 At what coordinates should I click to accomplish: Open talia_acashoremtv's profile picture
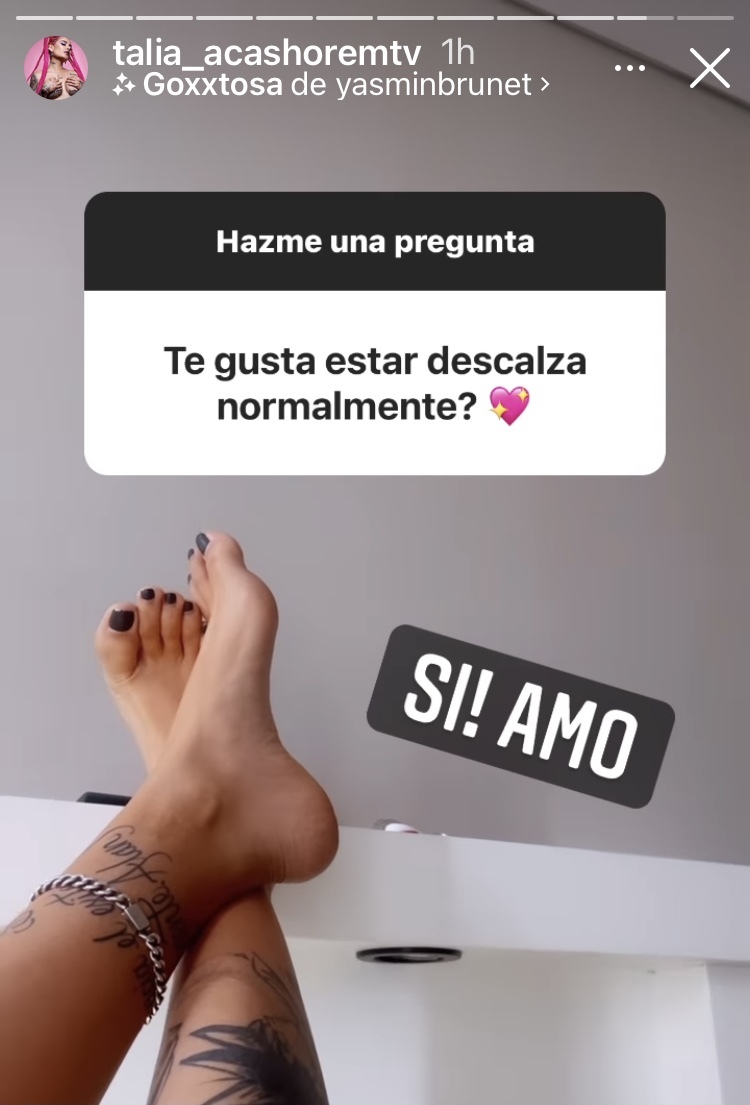[x=56, y=69]
